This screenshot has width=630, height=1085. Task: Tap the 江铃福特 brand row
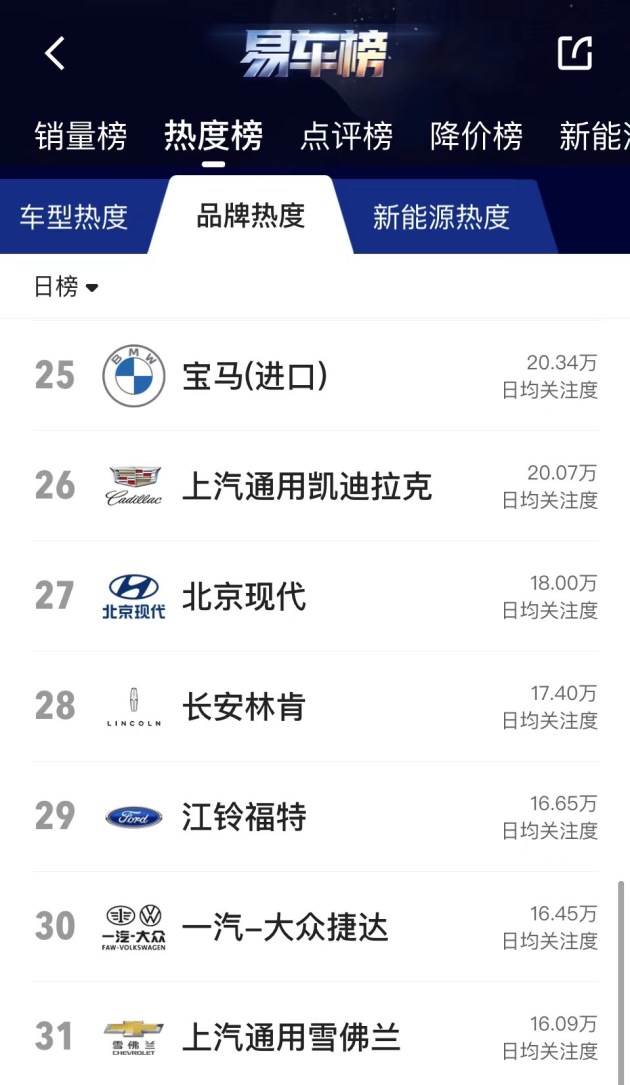[315, 817]
